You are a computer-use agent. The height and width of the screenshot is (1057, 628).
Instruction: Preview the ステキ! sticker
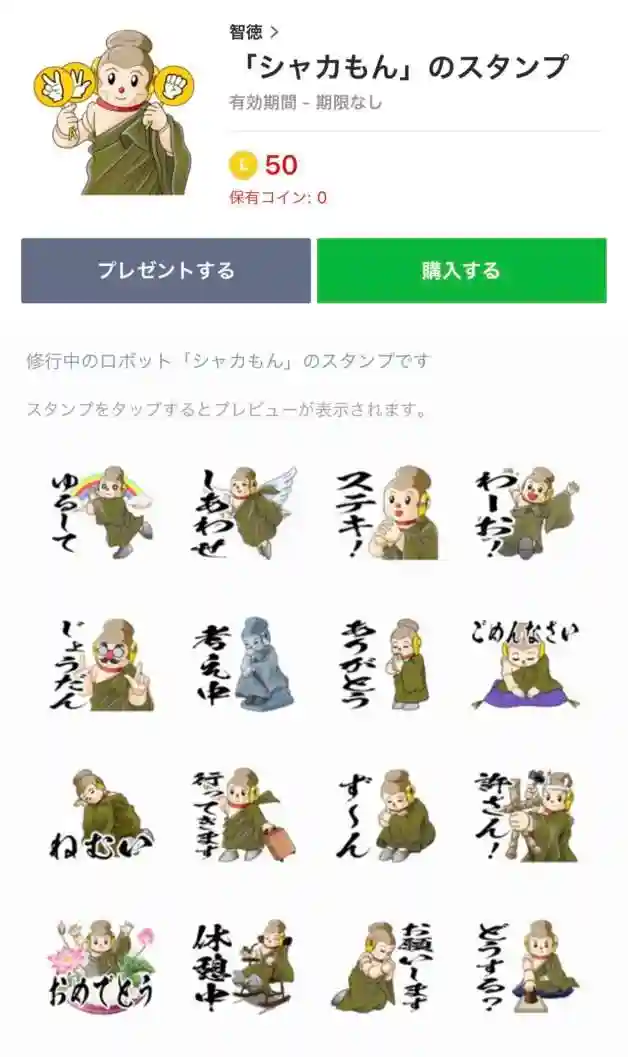(387, 511)
